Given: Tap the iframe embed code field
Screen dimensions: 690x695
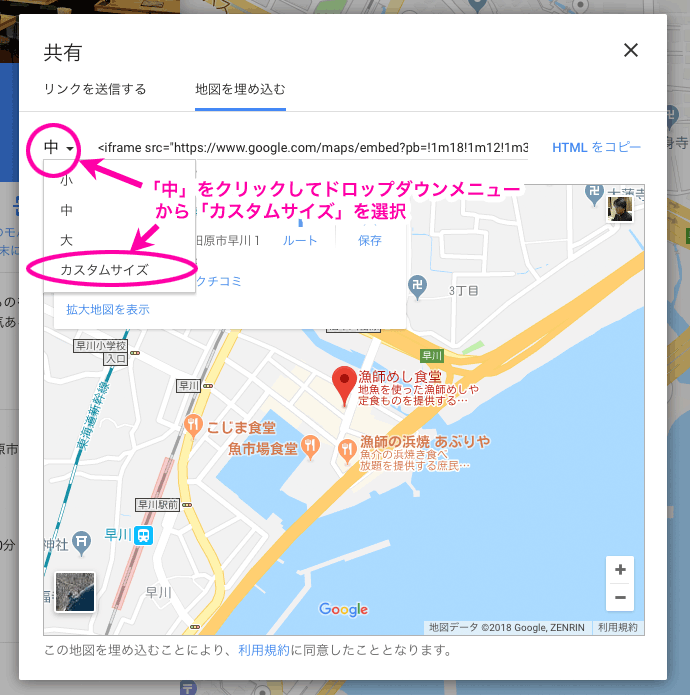Looking at the screenshot, I should [312, 148].
